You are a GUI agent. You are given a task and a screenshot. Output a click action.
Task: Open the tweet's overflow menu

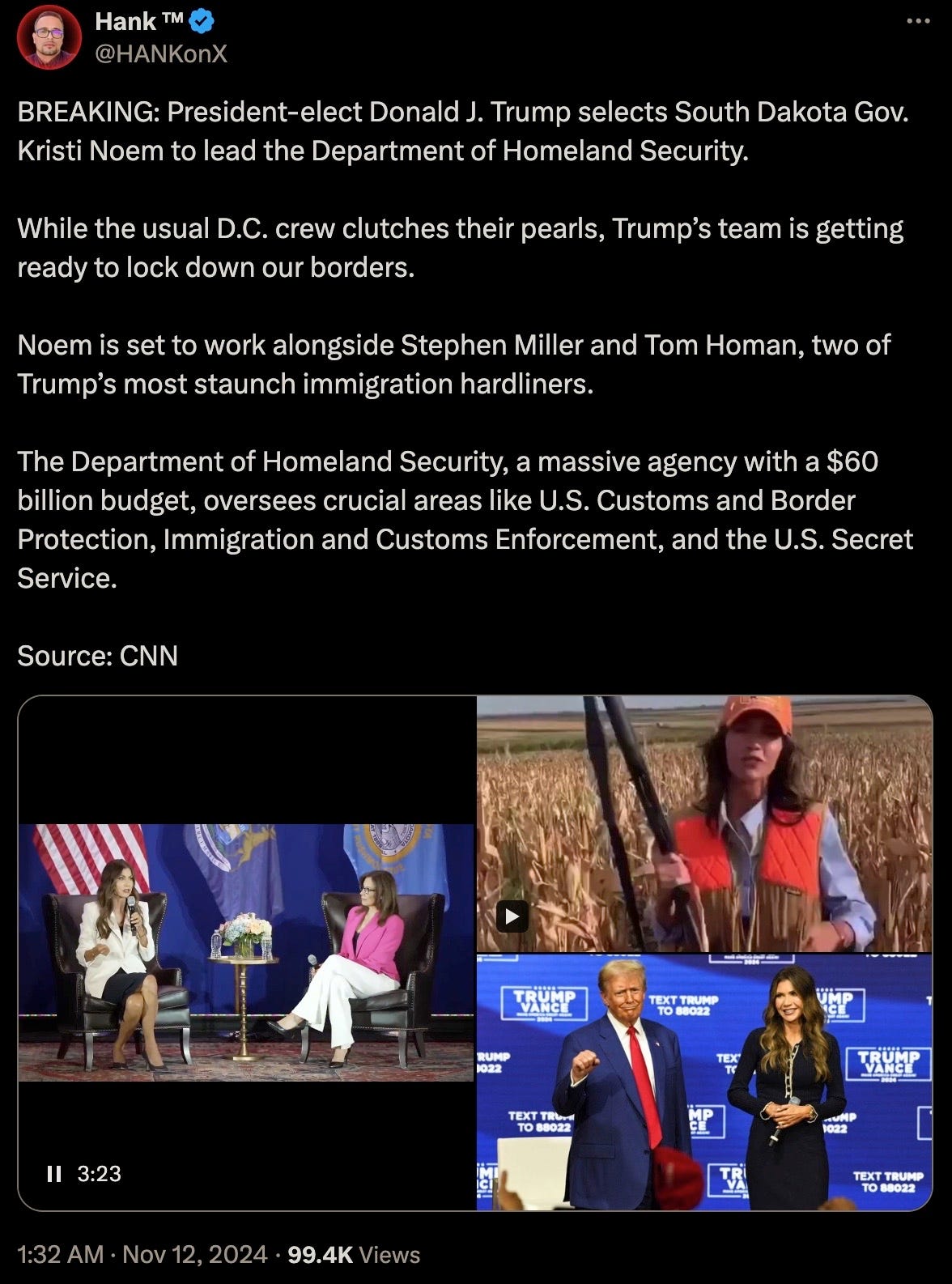click(x=917, y=22)
